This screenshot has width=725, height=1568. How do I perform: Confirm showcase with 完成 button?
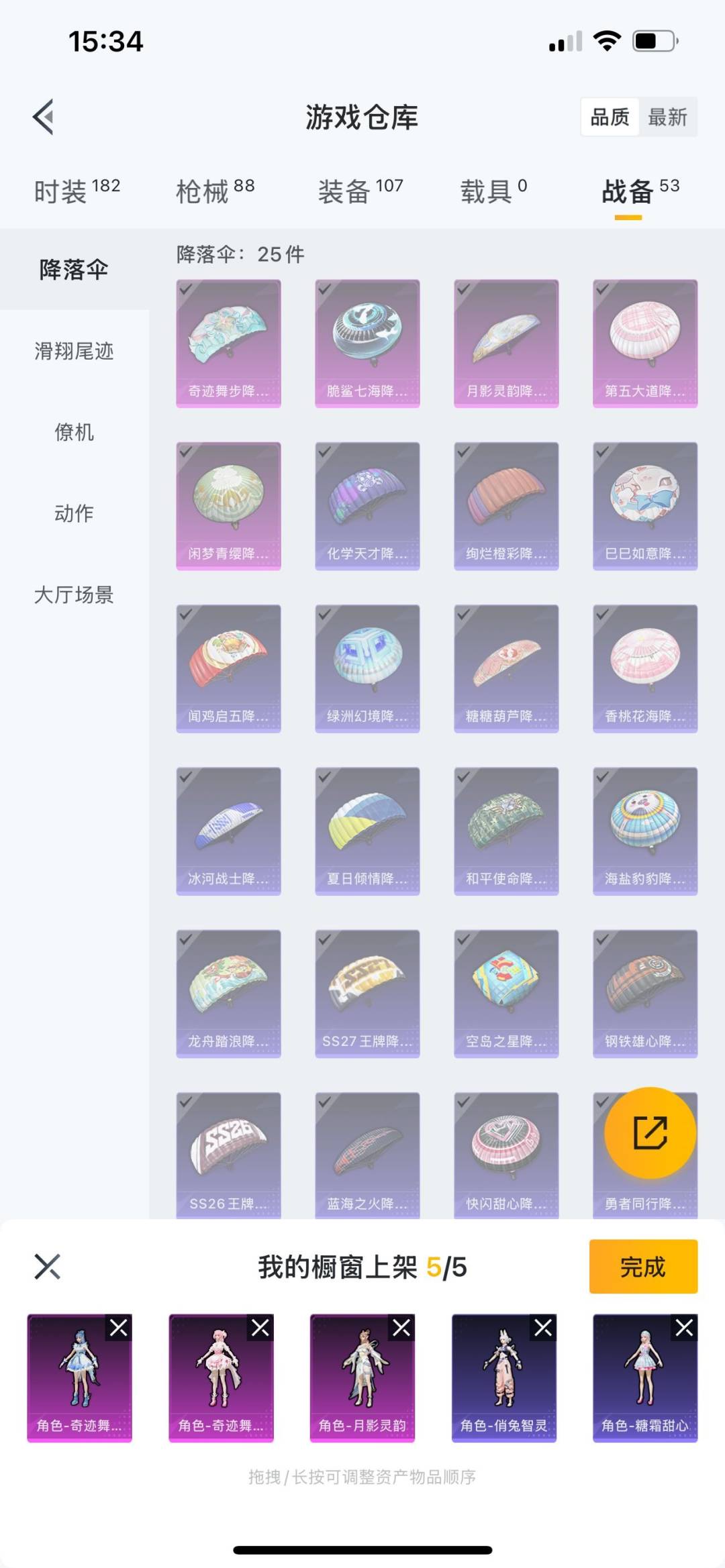point(642,1266)
